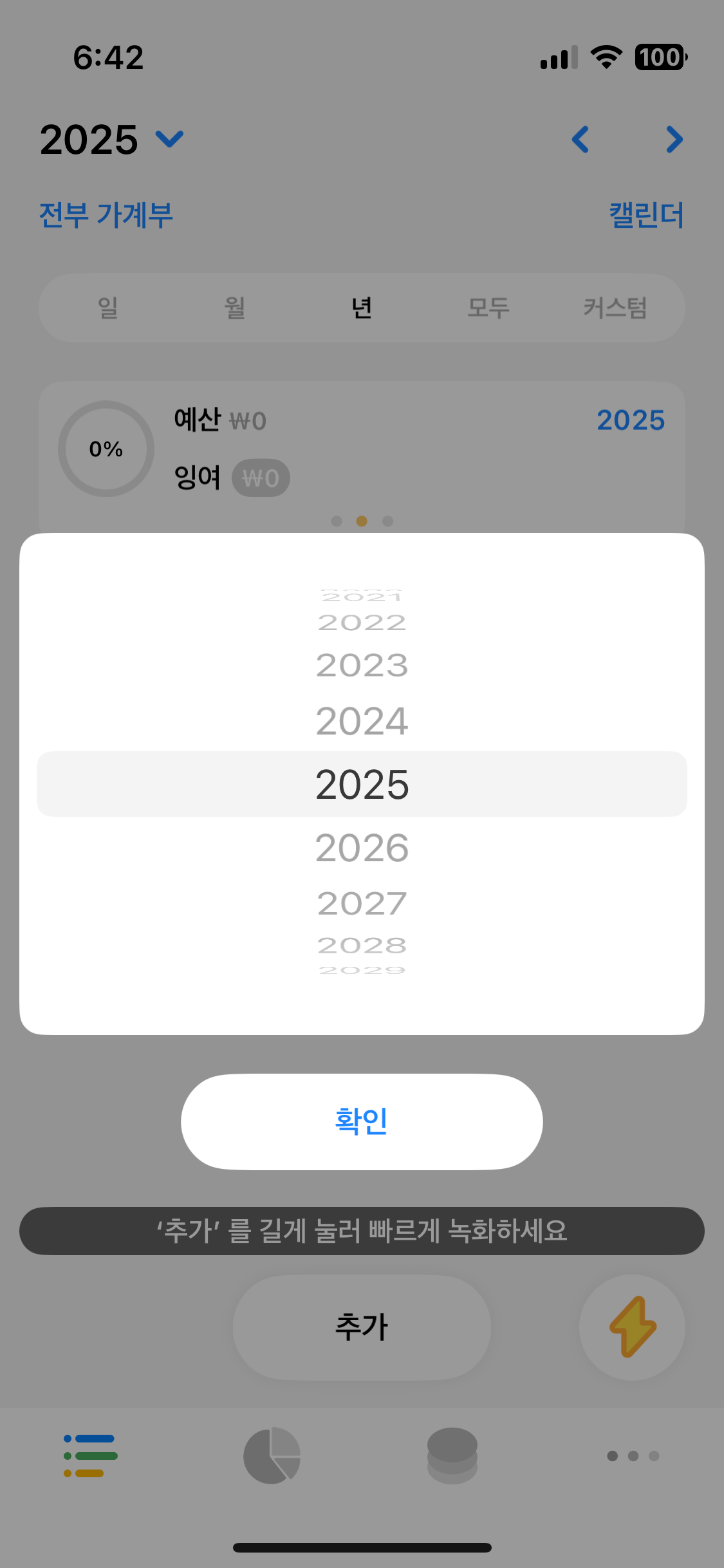Select the pie chart statistics icon
This screenshot has width=724, height=1568.
pyautogui.click(x=272, y=1458)
